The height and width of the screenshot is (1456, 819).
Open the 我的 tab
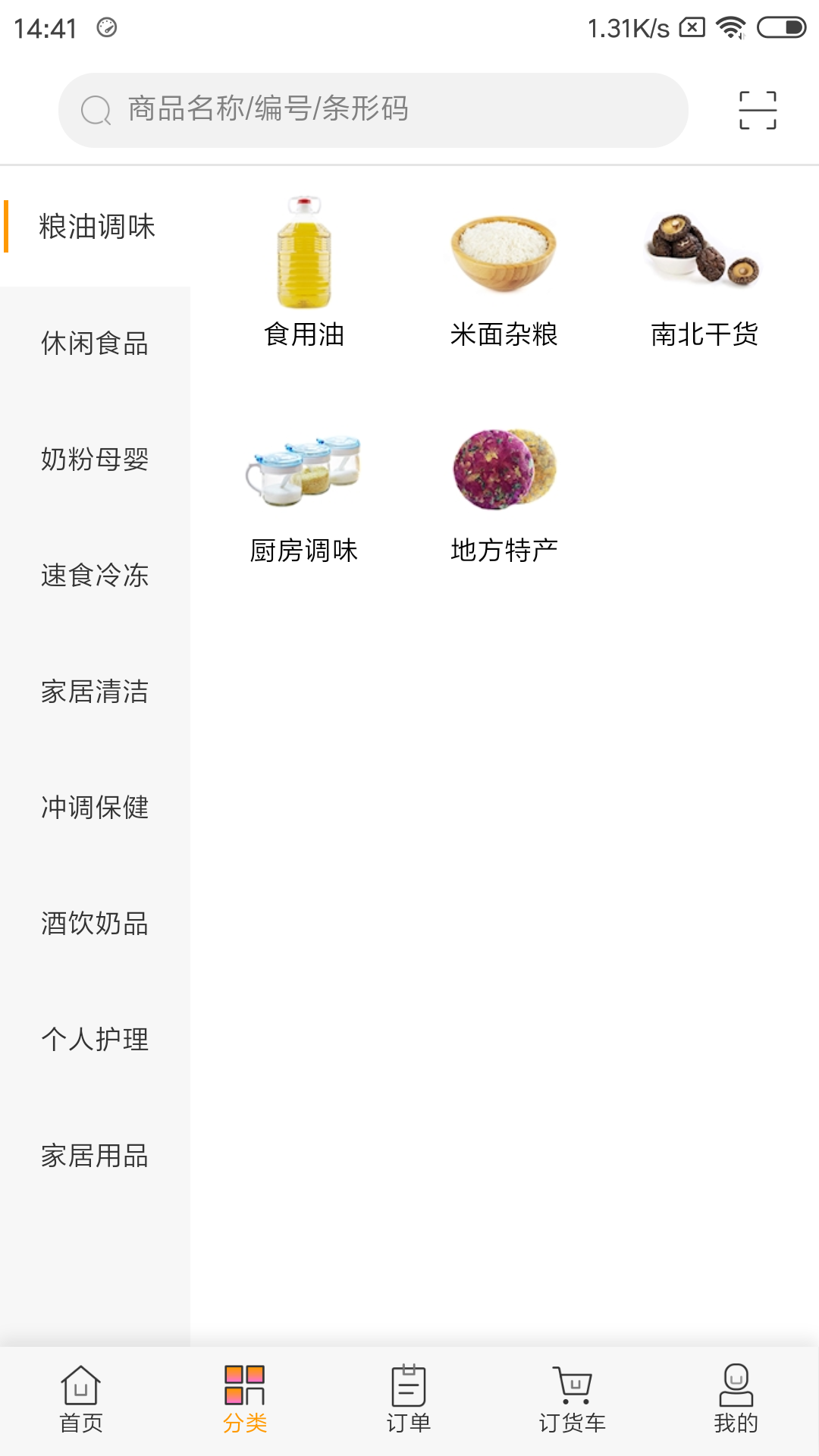tap(736, 1400)
